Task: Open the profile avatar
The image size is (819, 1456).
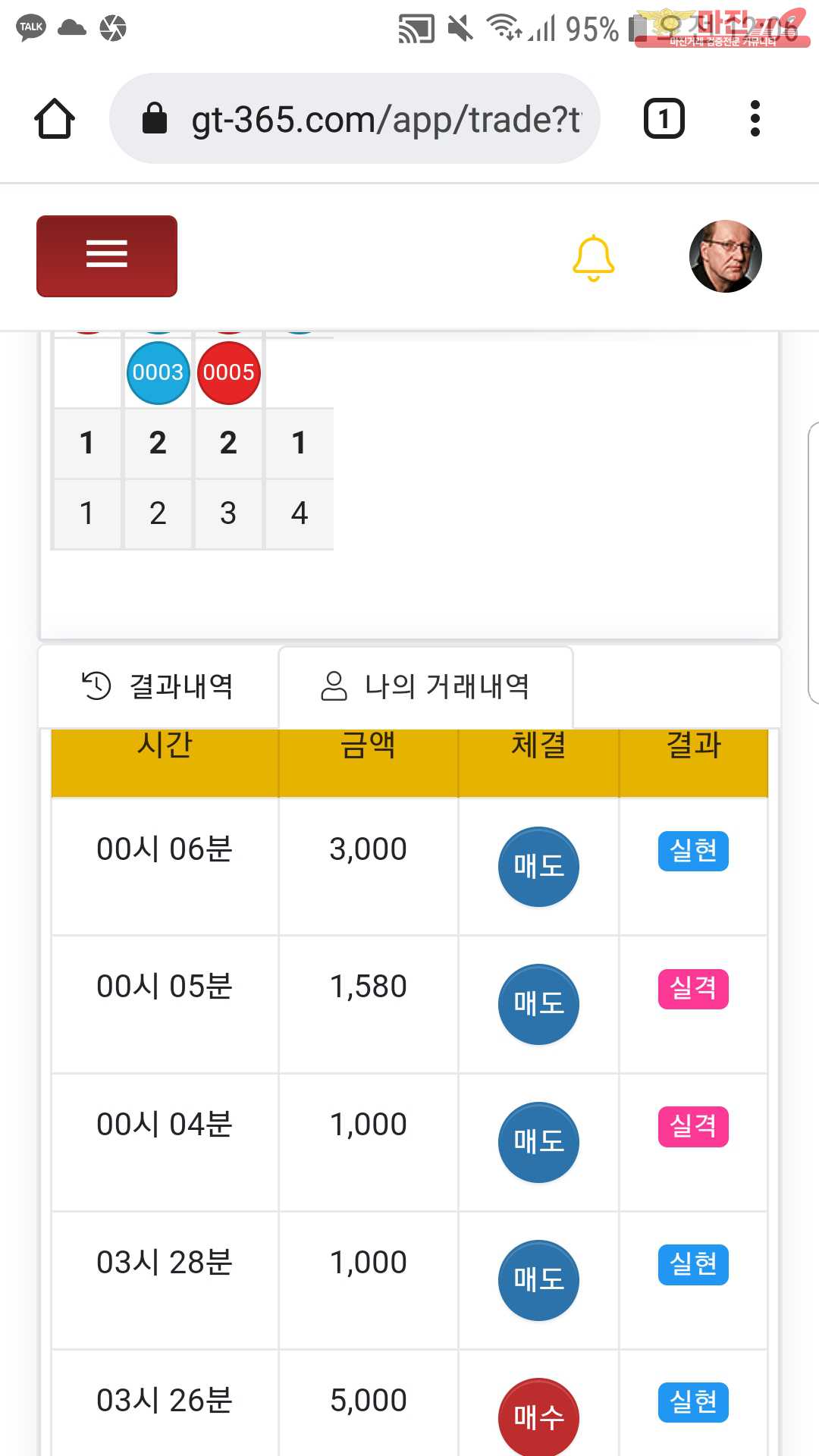Action: (x=725, y=256)
